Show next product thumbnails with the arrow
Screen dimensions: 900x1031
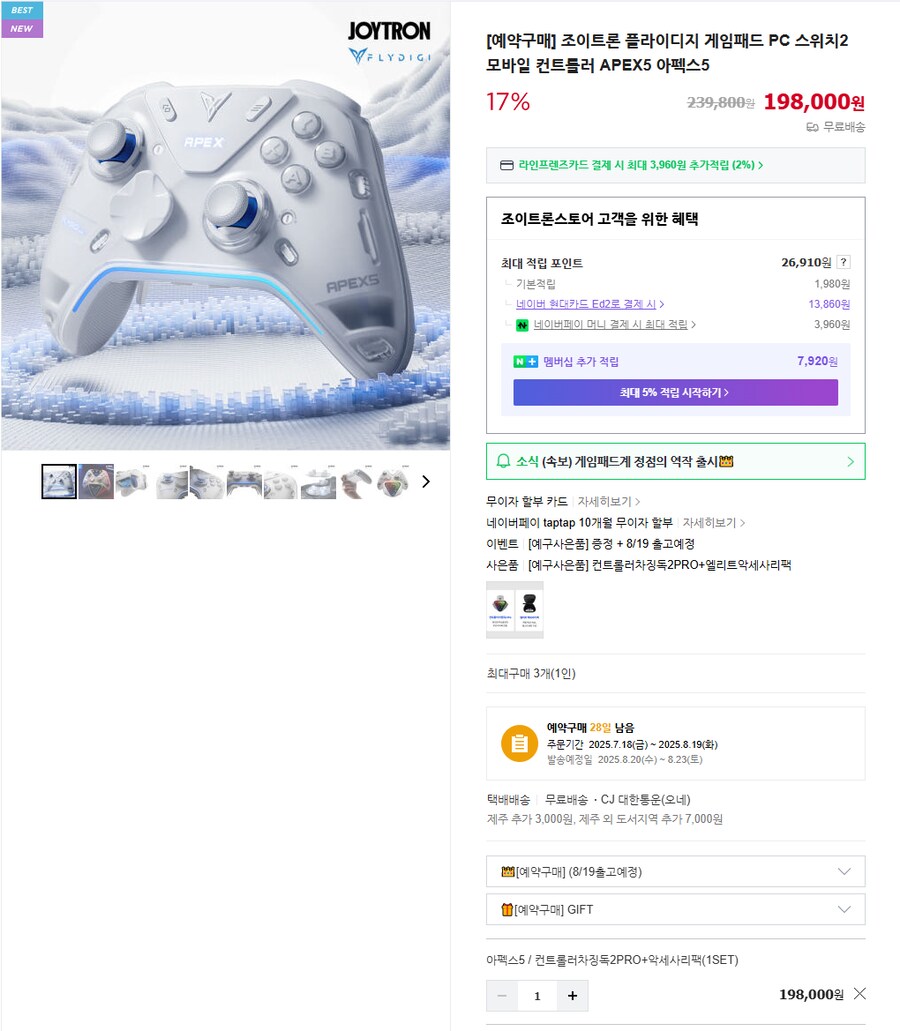tap(426, 482)
